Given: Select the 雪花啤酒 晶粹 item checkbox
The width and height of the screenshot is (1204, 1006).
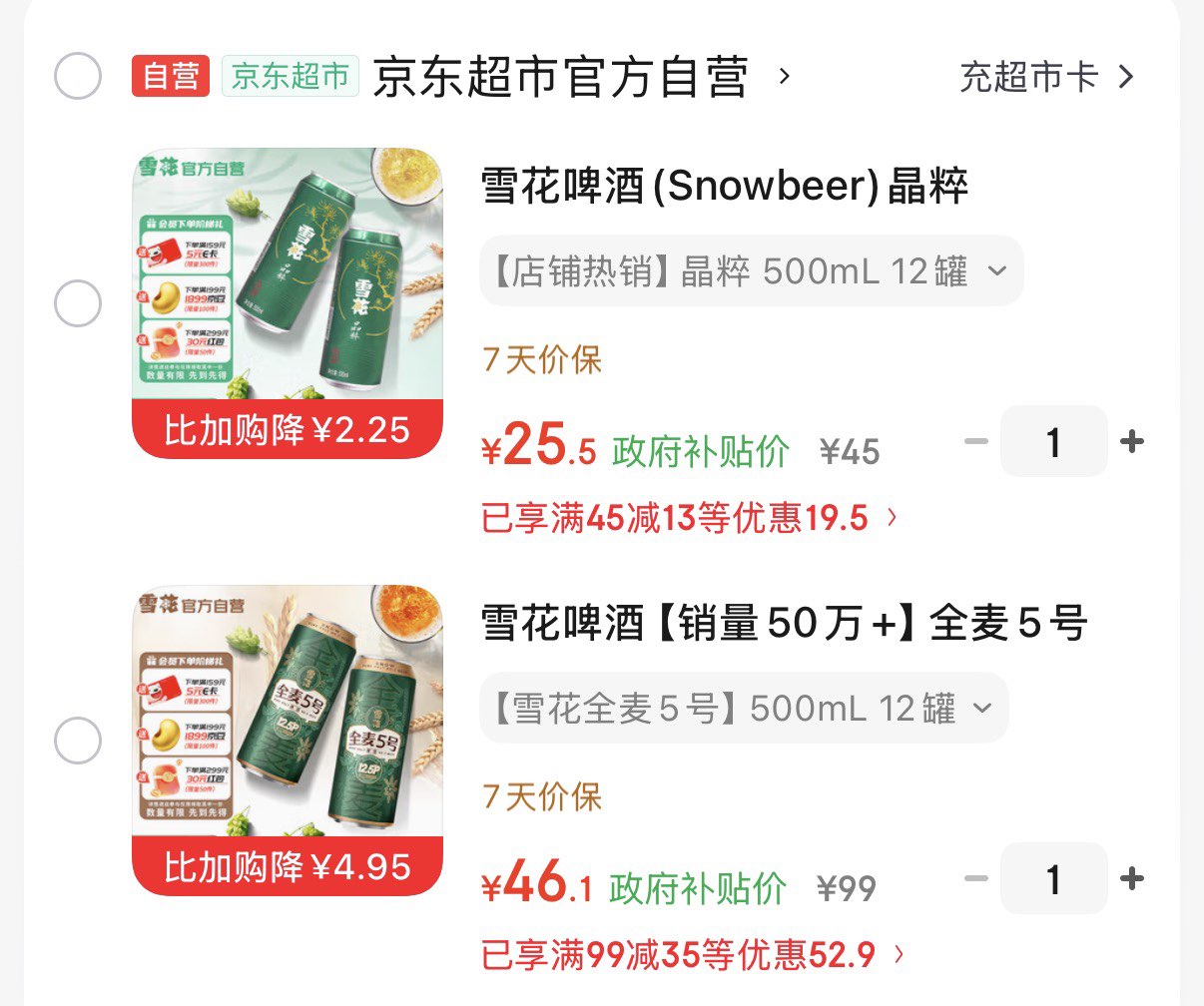Looking at the screenshot, I should (x=78, y=303).
